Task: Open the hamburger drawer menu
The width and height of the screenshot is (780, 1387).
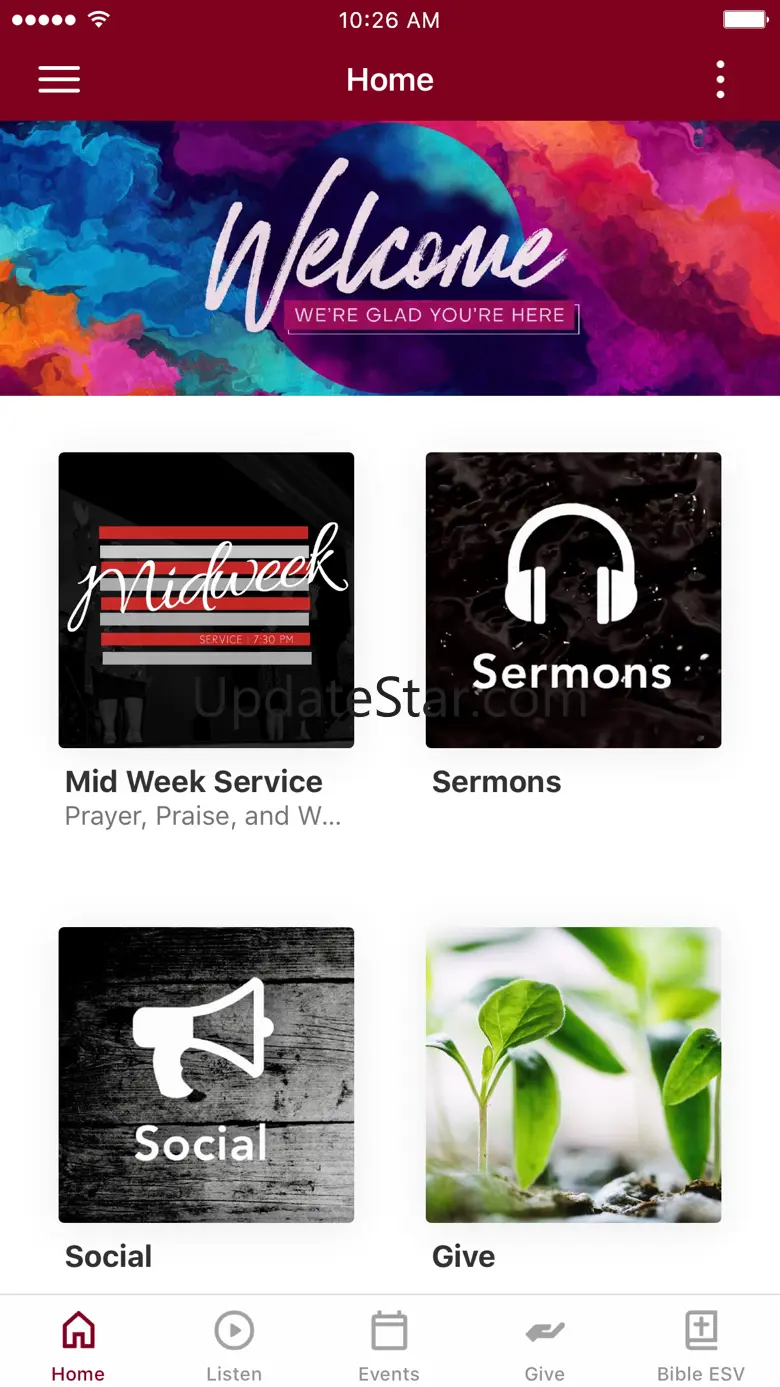Action: [x=59, y=80]
